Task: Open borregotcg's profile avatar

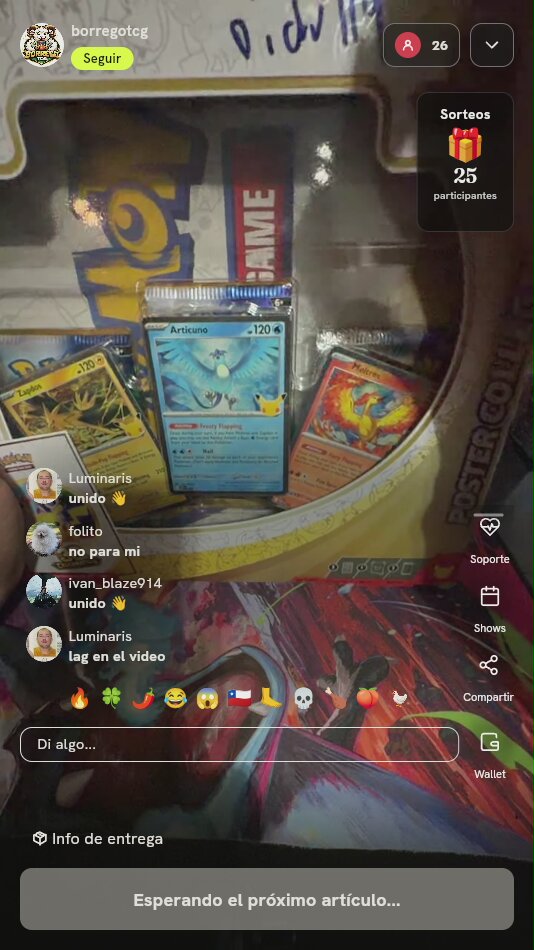Action: click(x=42, y=45)
